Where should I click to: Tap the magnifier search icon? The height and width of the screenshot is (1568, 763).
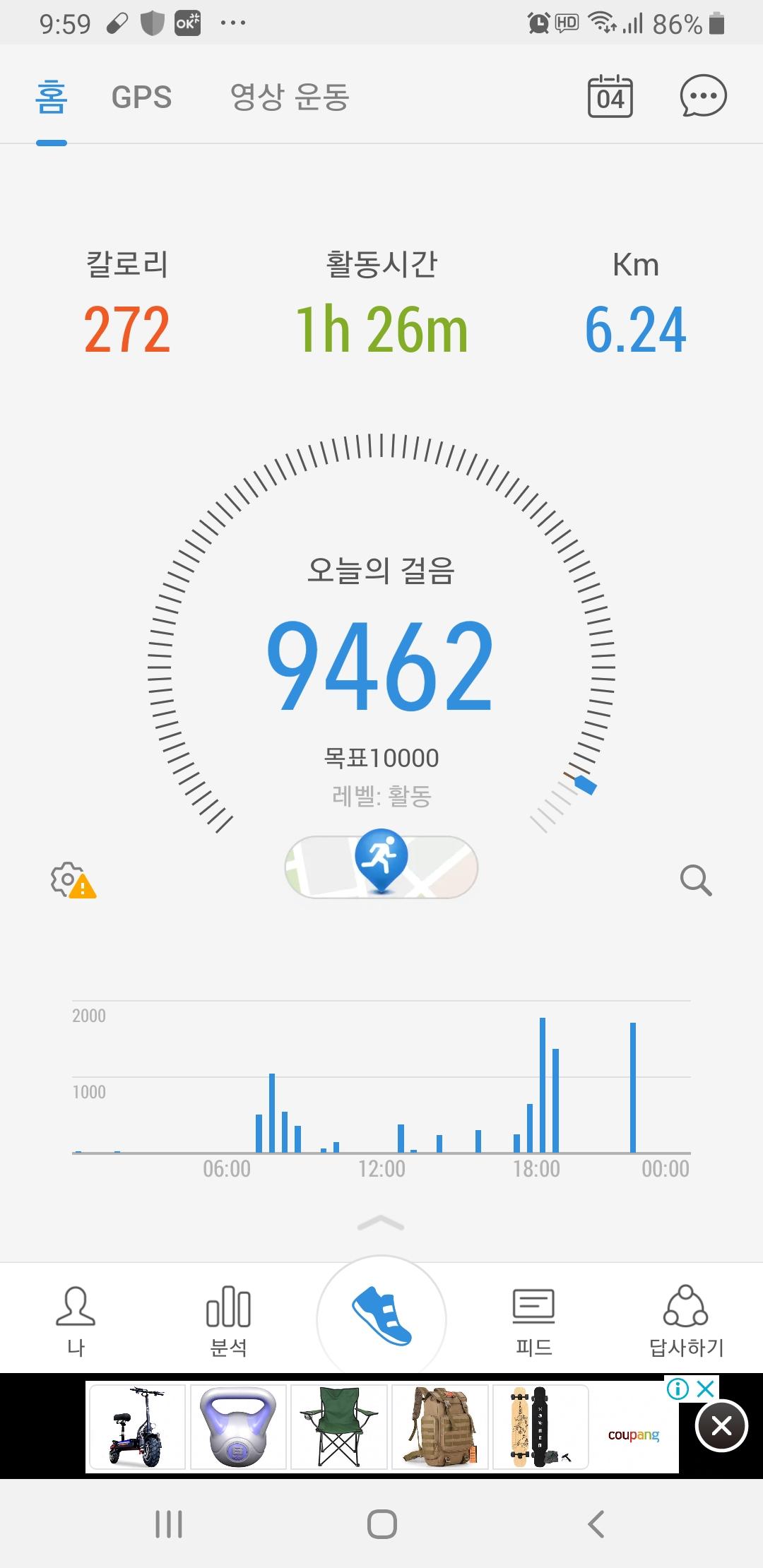click(696, 881)
